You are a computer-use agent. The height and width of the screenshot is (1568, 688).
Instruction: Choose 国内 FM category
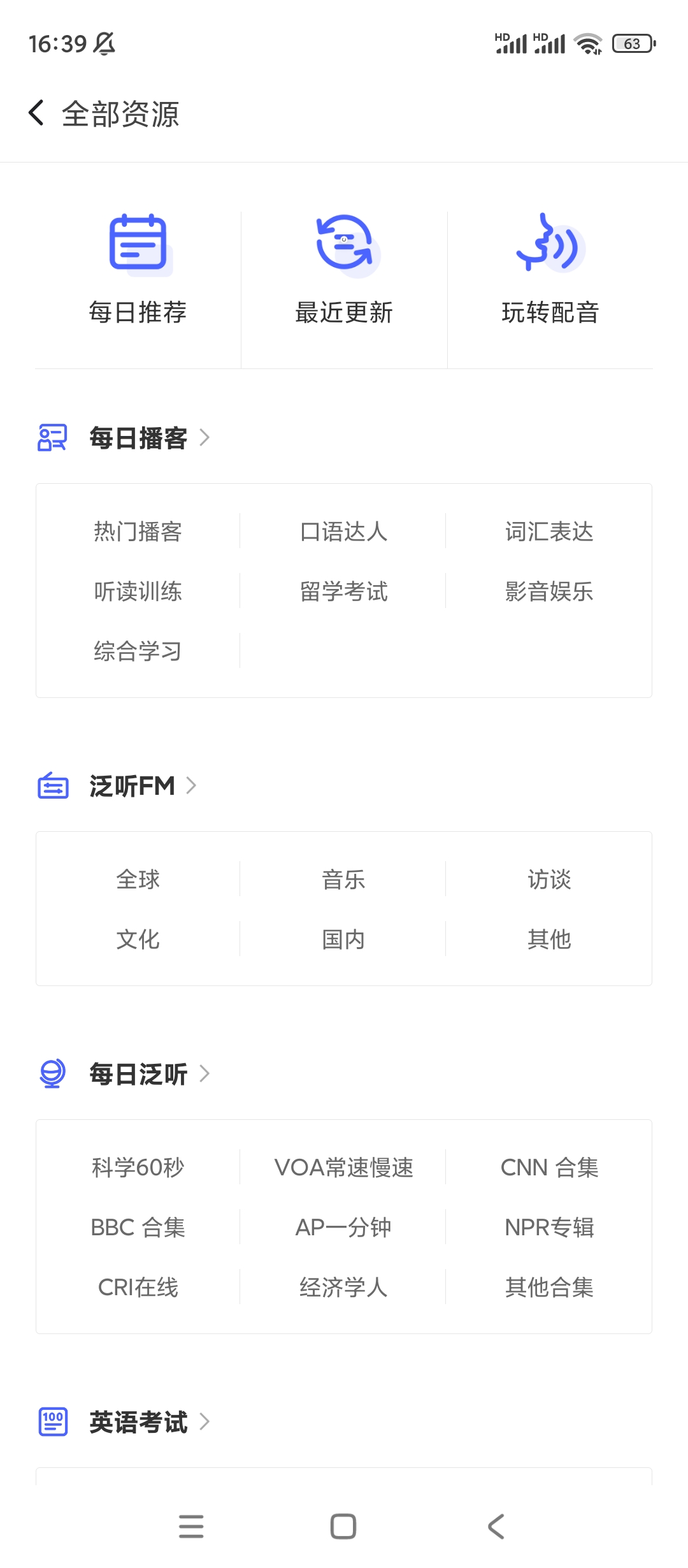(343, 940)
